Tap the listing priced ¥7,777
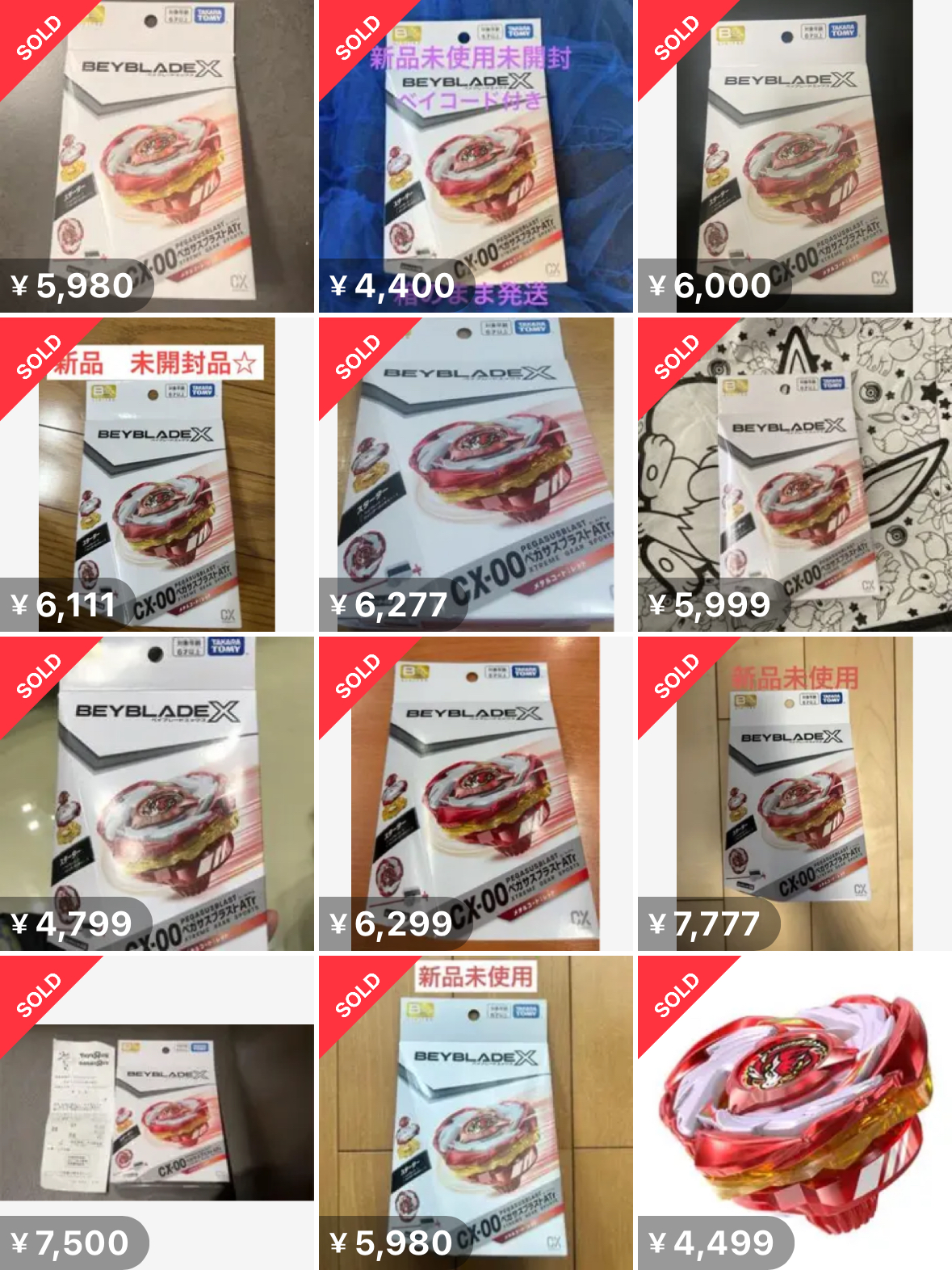The image size is (952, 1270). click(x=795, y=793)
